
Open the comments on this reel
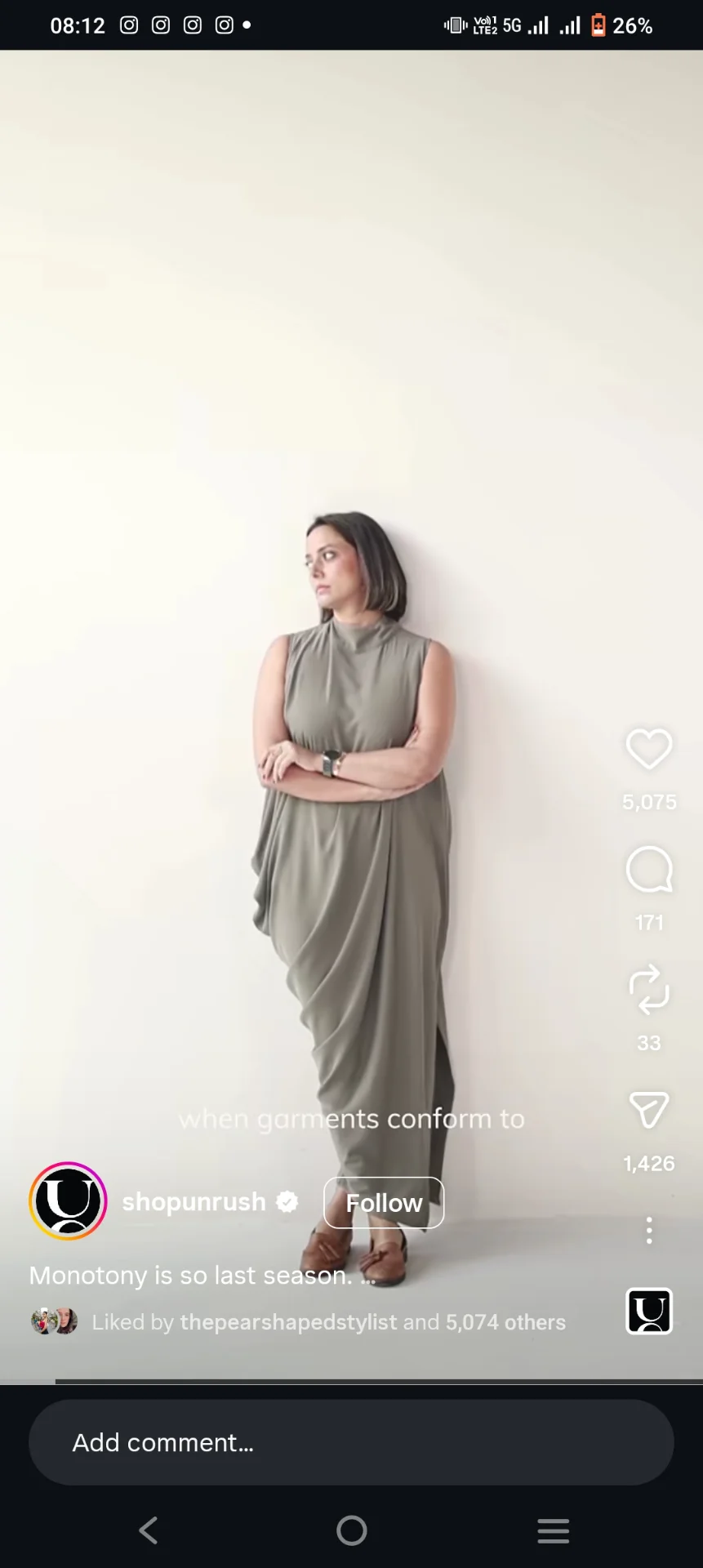[x=648, y=870]
